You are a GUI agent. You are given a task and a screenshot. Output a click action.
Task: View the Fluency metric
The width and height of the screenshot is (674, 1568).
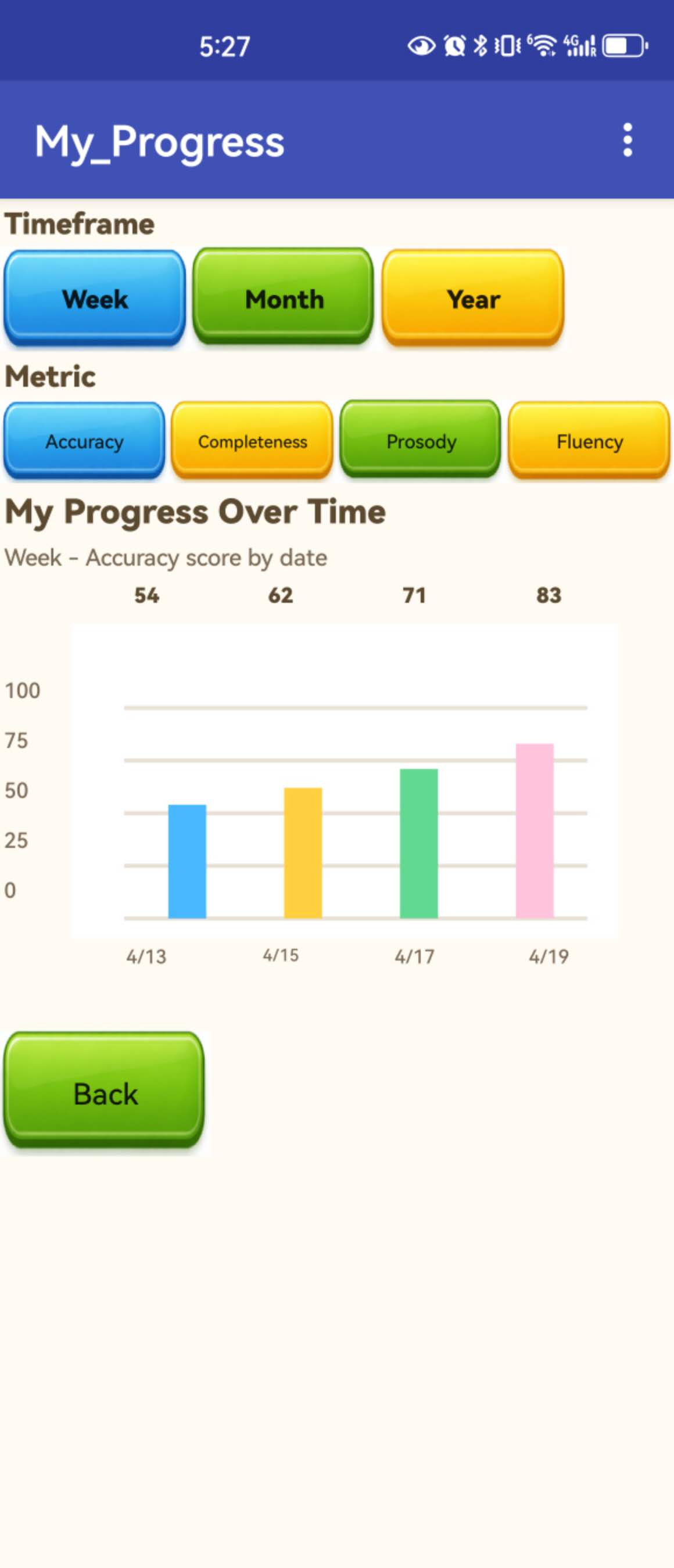(x=589, y=440)
